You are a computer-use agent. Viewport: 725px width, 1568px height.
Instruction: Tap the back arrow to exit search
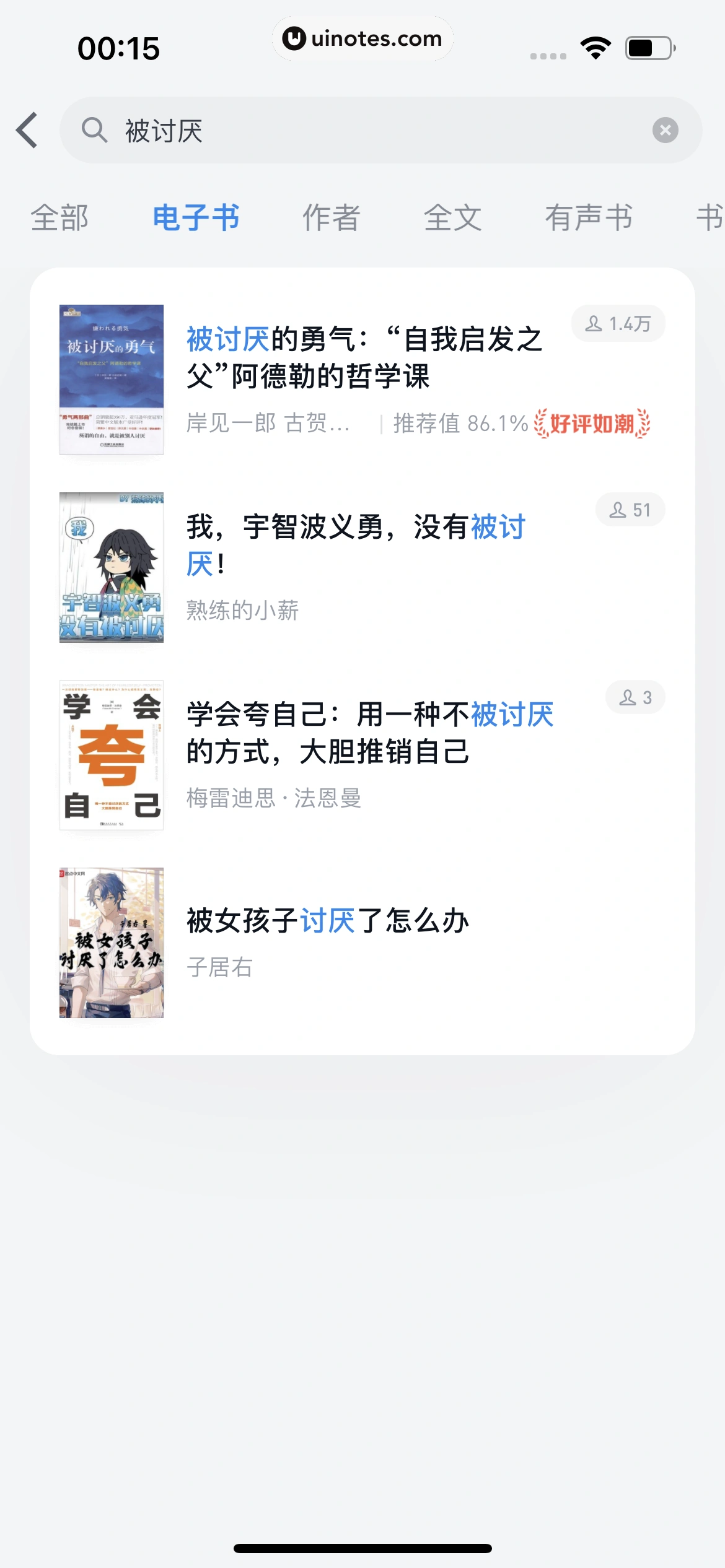[27, 131]
